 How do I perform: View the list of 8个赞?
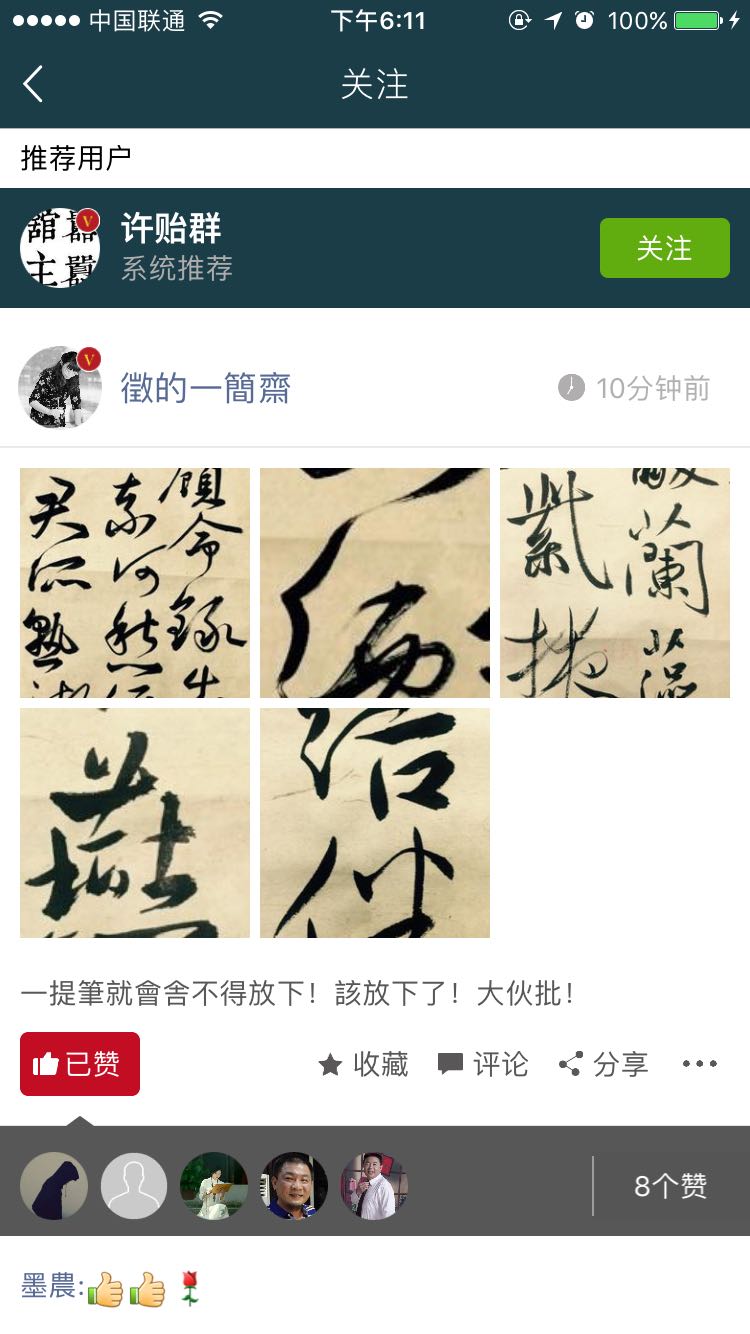click(670, 1186)
